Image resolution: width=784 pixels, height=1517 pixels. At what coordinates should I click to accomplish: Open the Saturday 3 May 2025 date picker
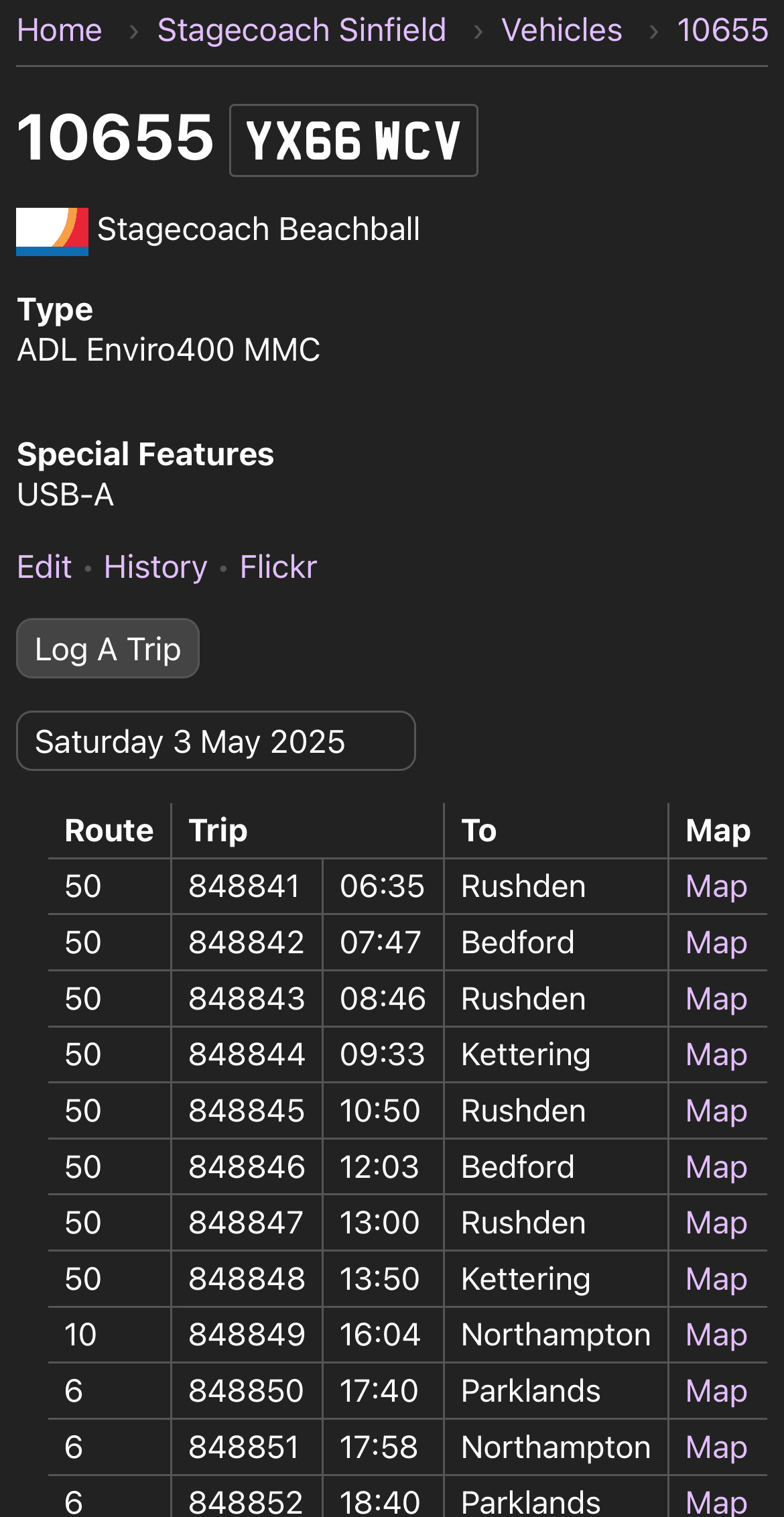(216, 741)
